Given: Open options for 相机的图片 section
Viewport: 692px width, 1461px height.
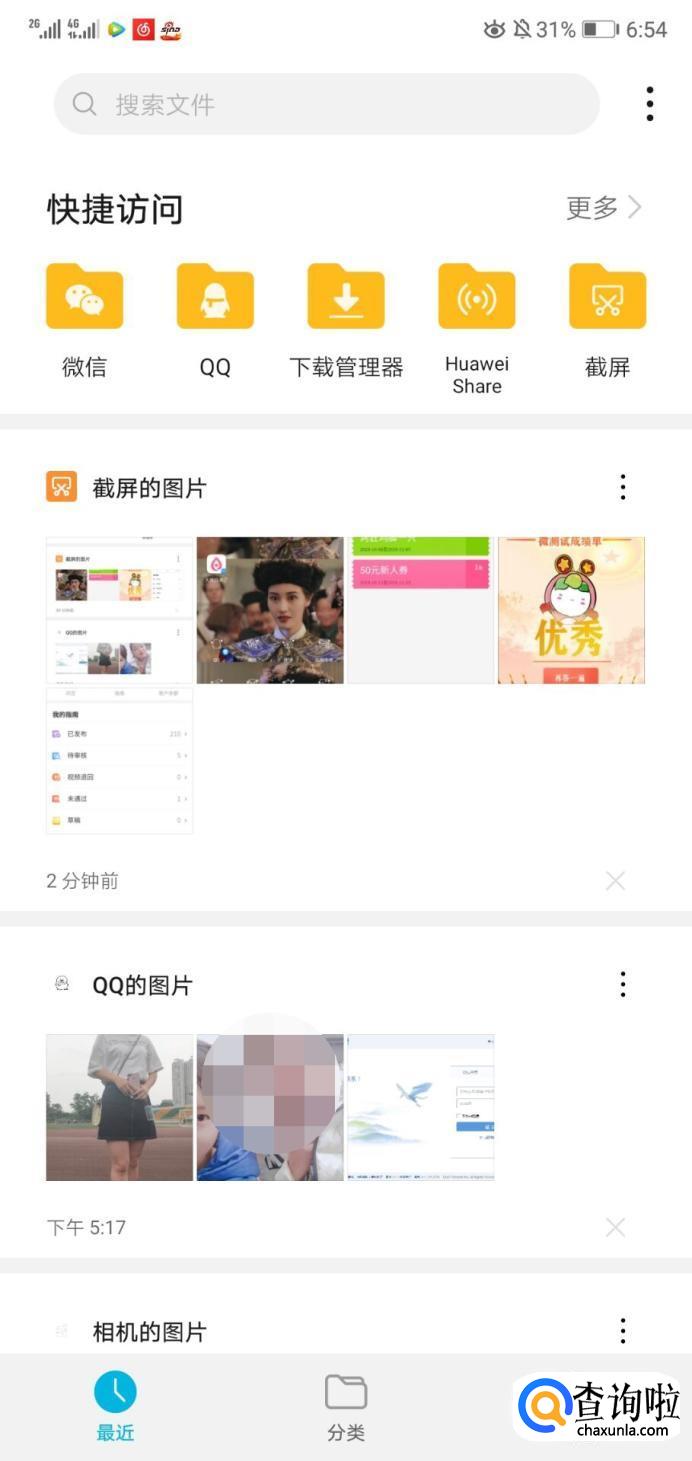Looking at the screenshot, I should pos(623,1331).
